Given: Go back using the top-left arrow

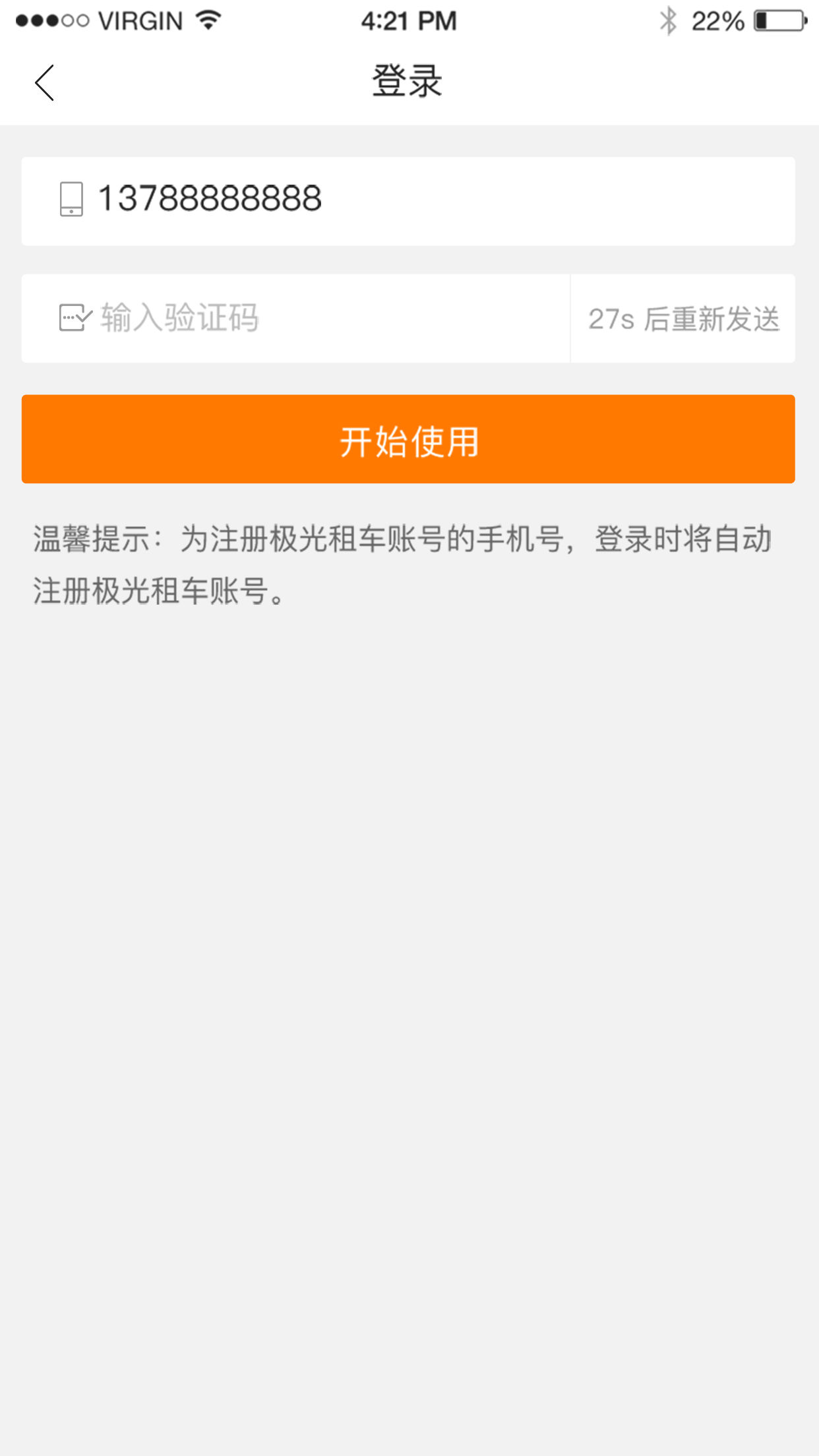Looking at the screenshot, I should (x=44, y=83).
